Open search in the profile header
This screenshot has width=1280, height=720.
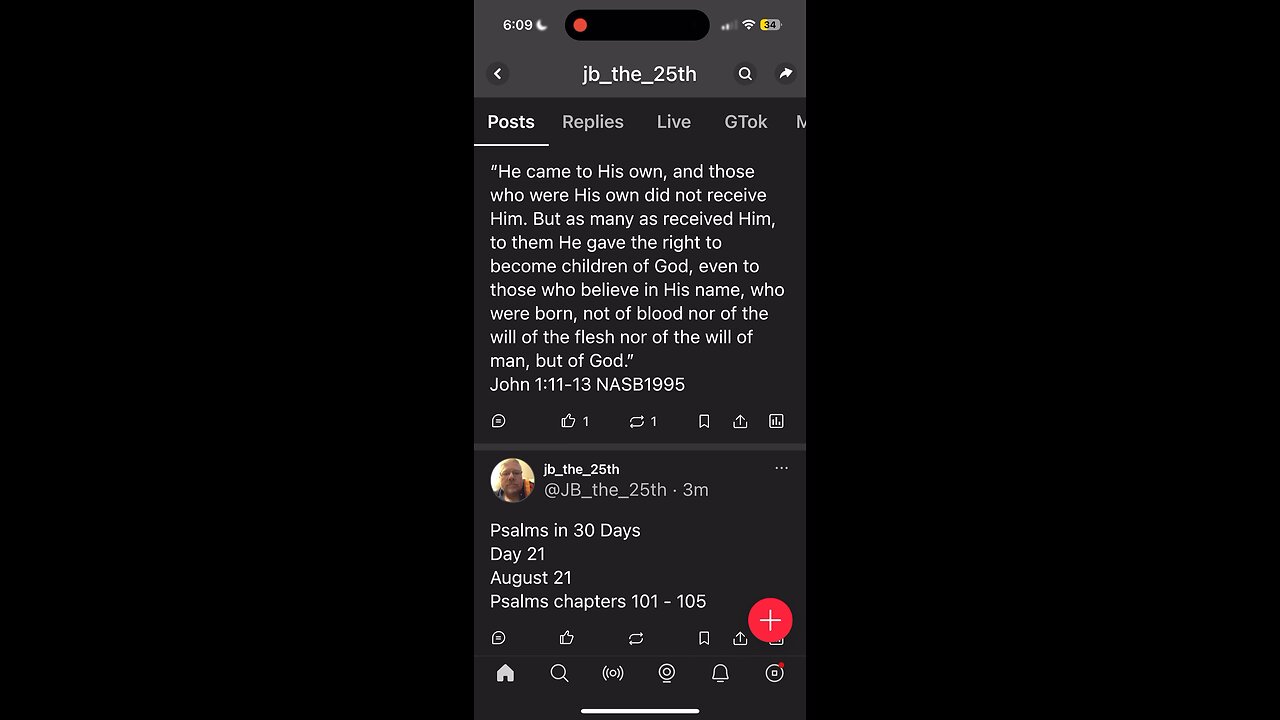pos(745,74)
